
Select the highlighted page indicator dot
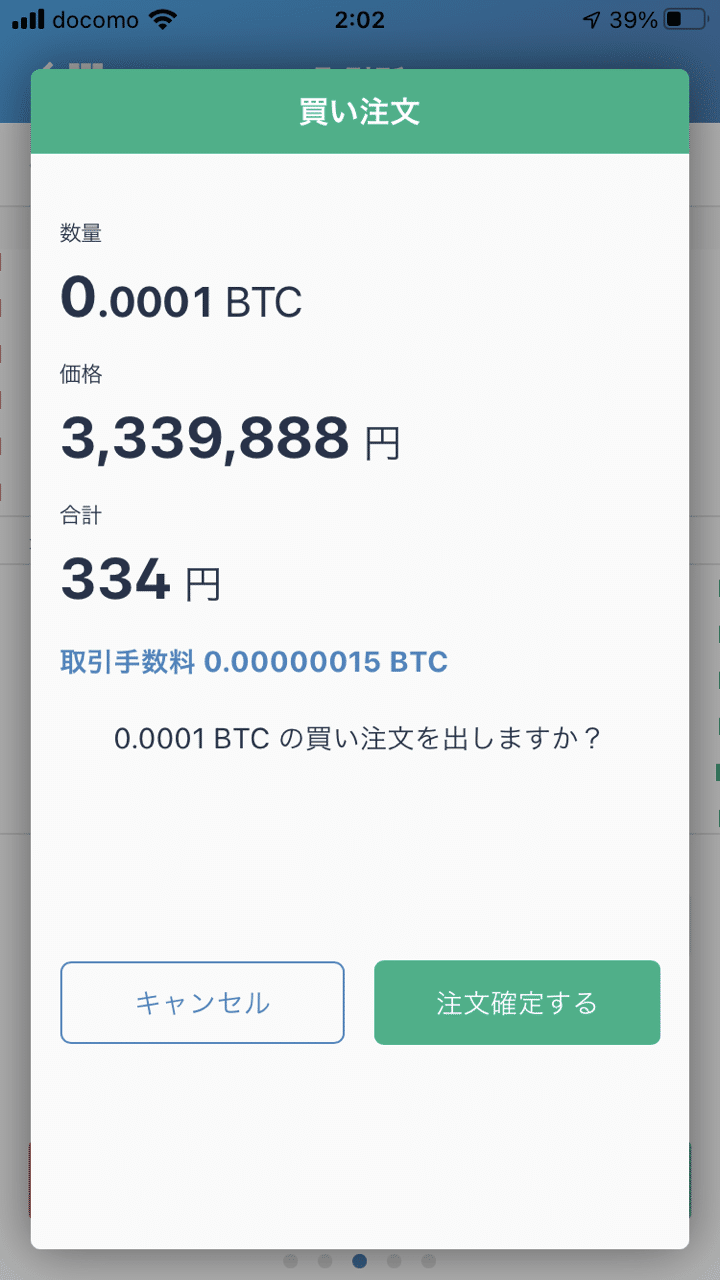(x=362, y=1262)
